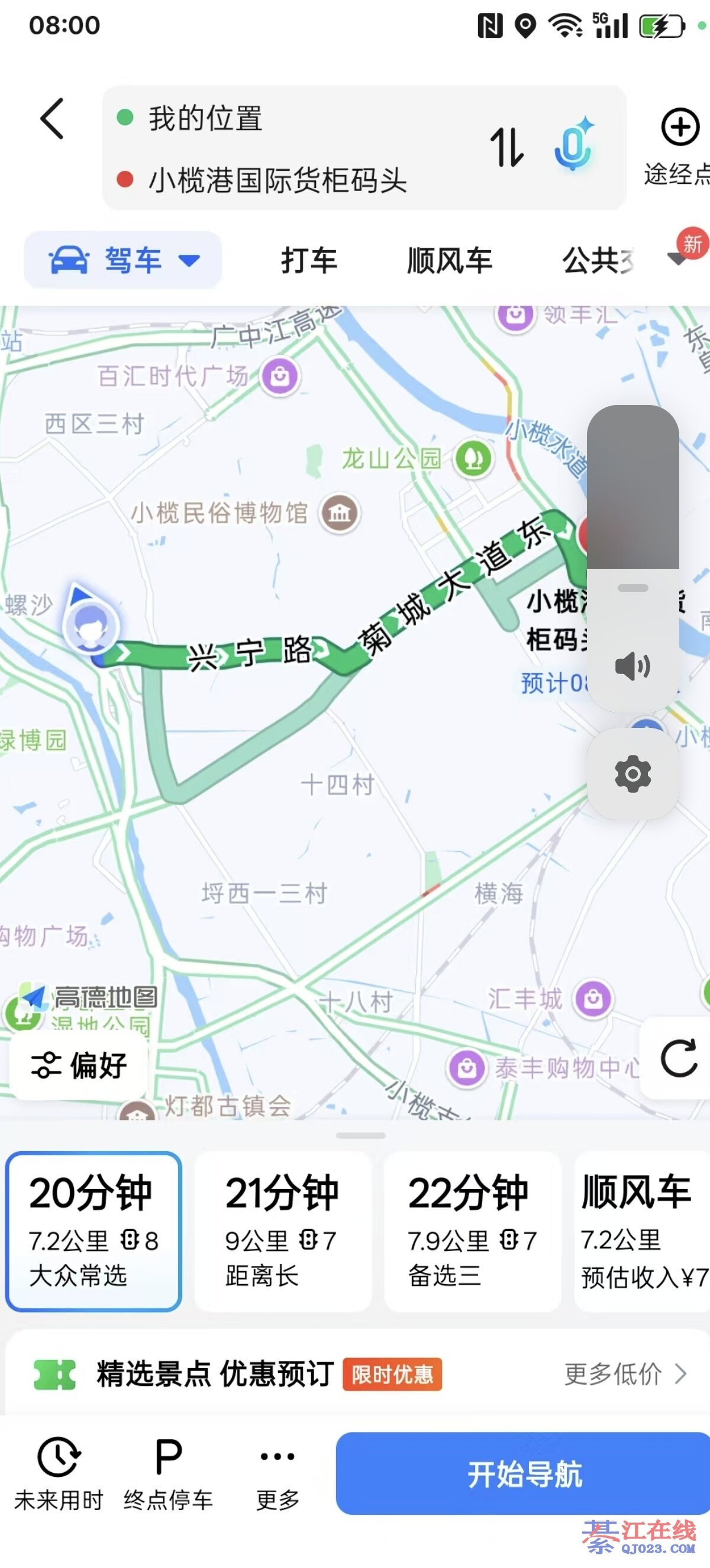This screenshot has height=1568, width=710.
Task: Activate the voice assistant microphone
Action: tap(573, 144)
